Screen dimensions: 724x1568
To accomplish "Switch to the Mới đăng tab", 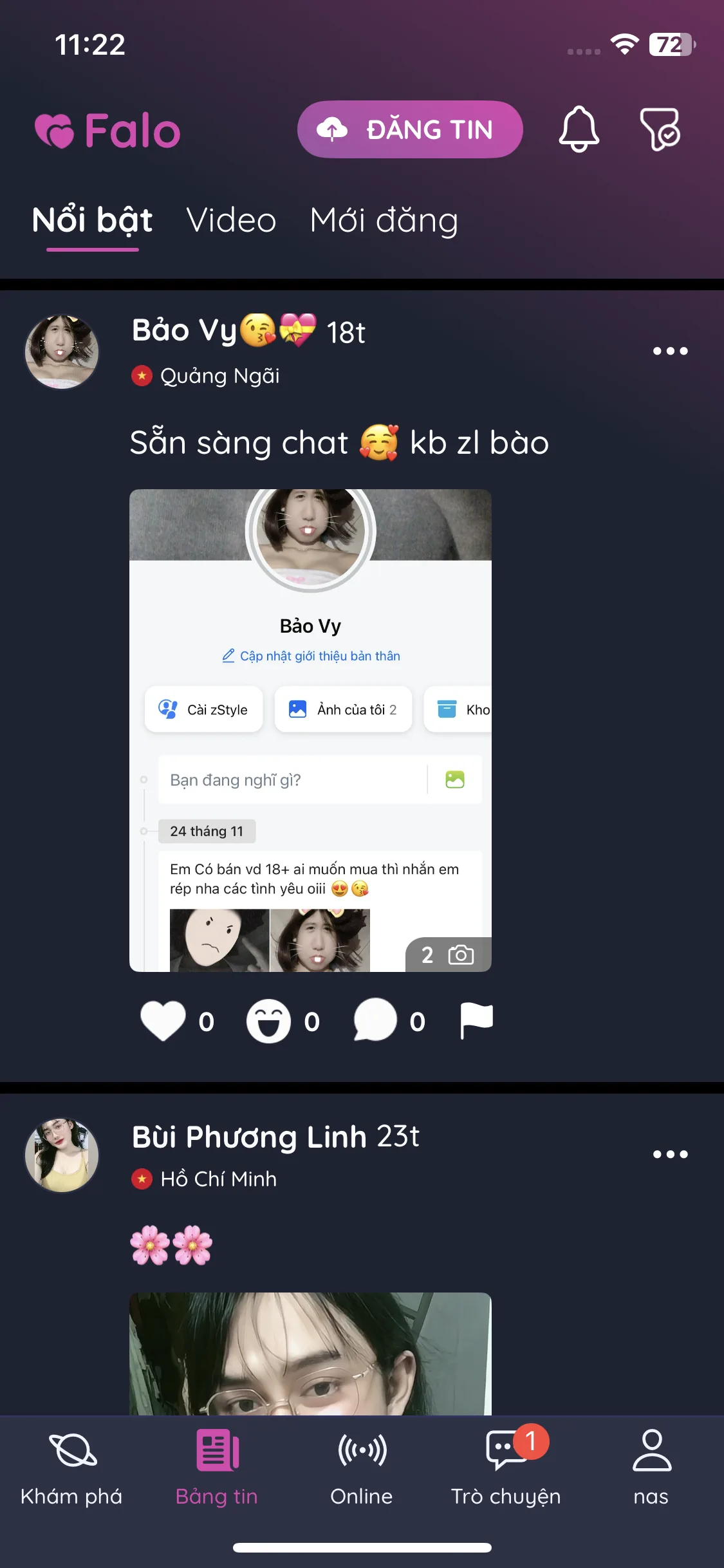I will [384, 221].
